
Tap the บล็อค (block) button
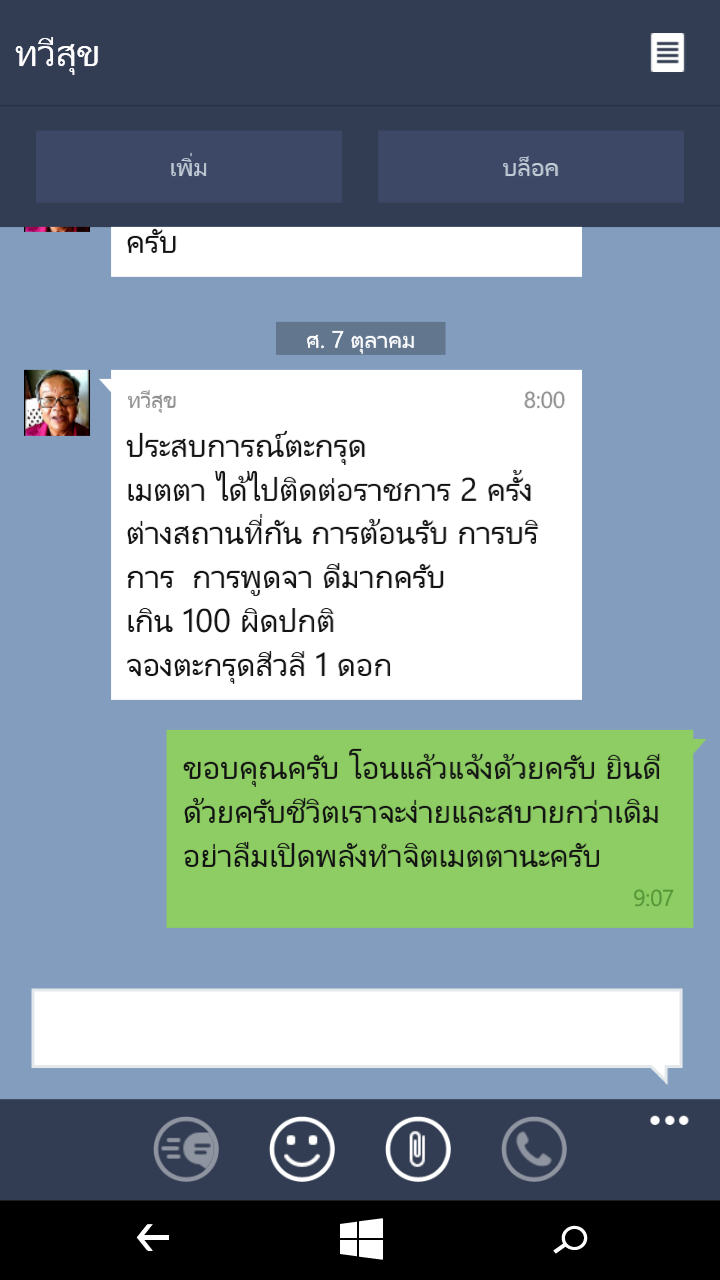tap(531, 167)
